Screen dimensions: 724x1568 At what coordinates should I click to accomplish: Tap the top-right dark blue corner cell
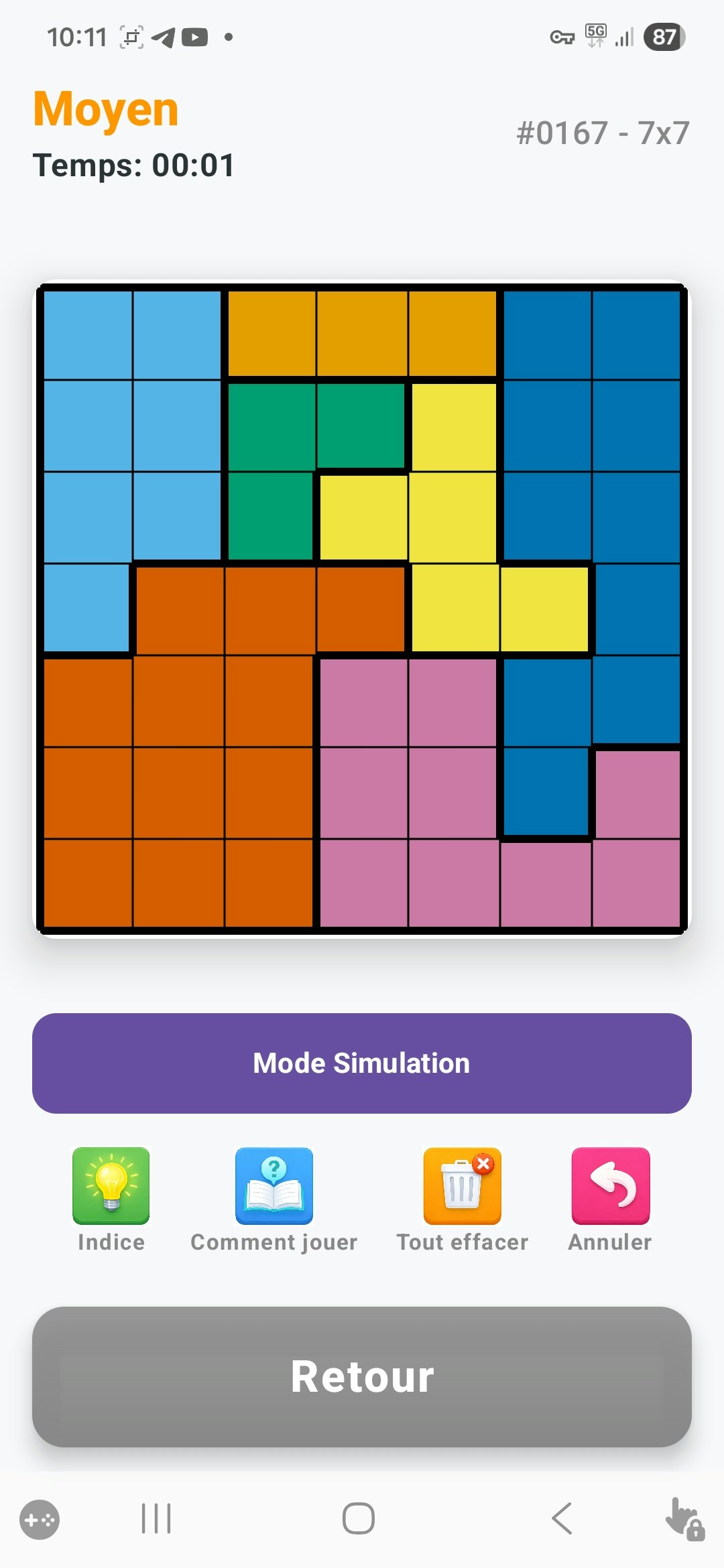coord(636,334)
